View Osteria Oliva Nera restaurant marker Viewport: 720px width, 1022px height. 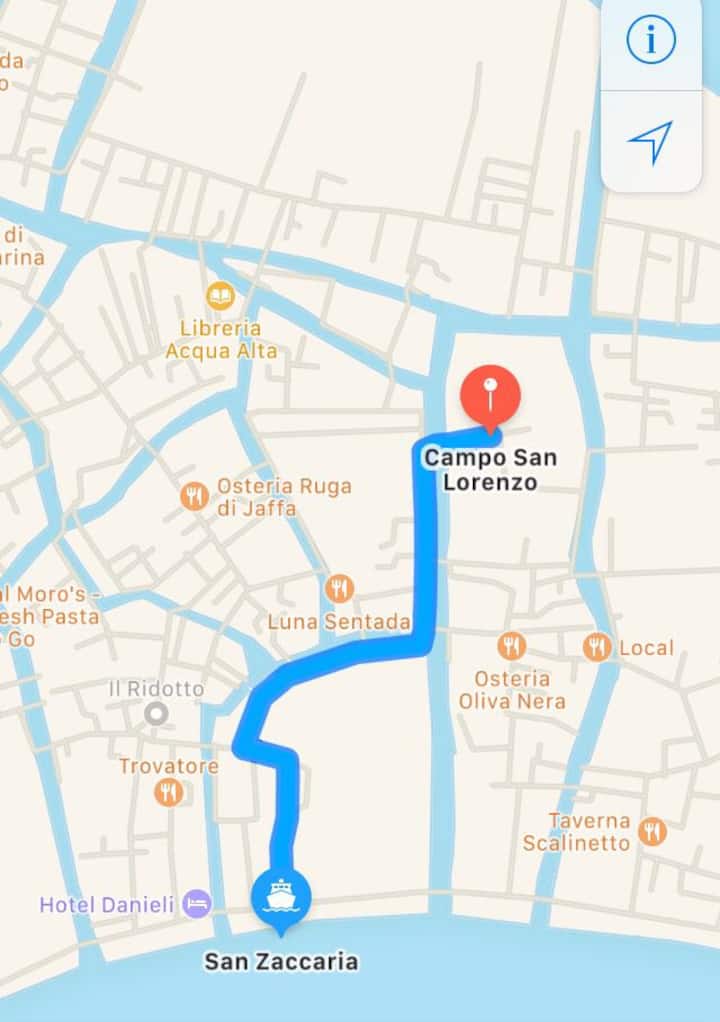click(512, 646)
